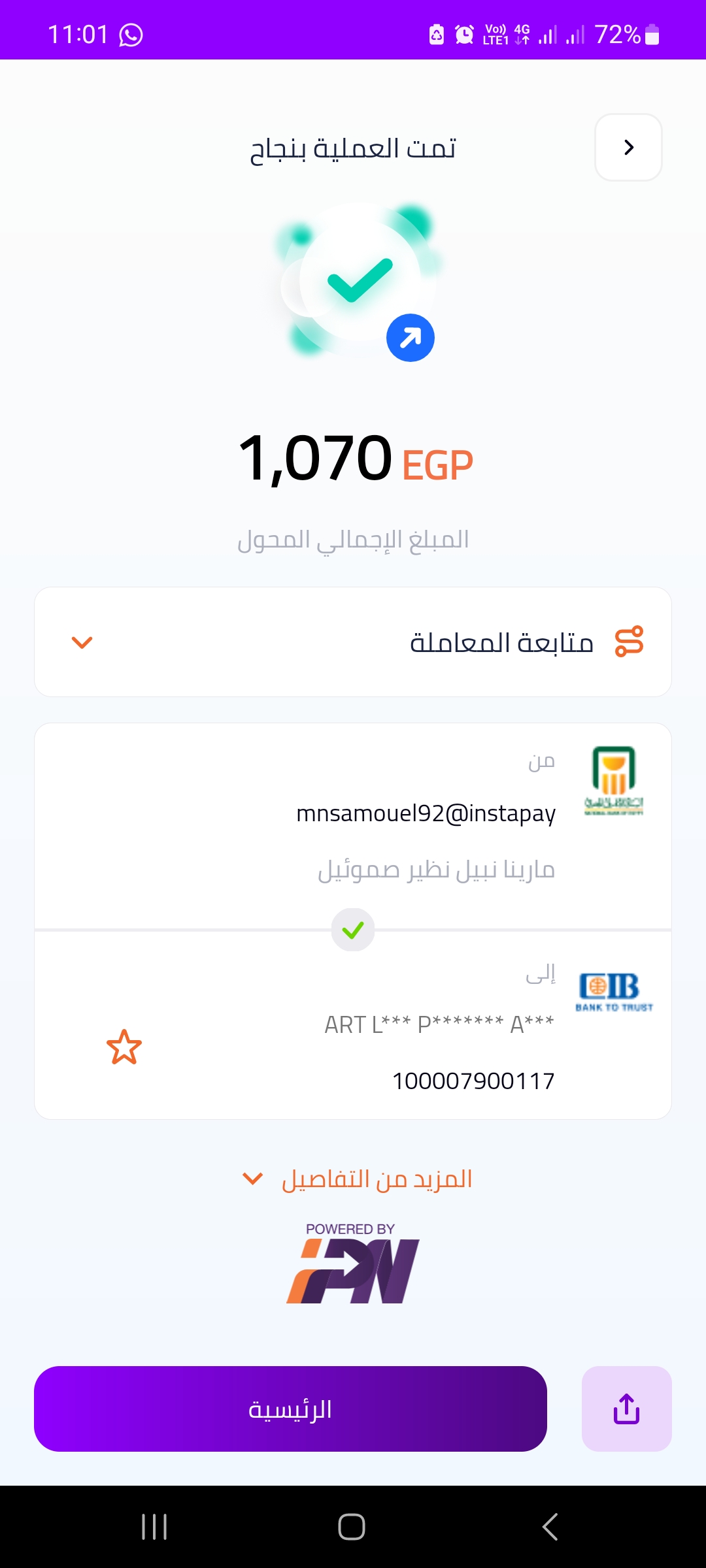The width and height of the screenshot is (706, 1568).
Task: Open recent apps from the navigation bar
Action: [154, 1527]
